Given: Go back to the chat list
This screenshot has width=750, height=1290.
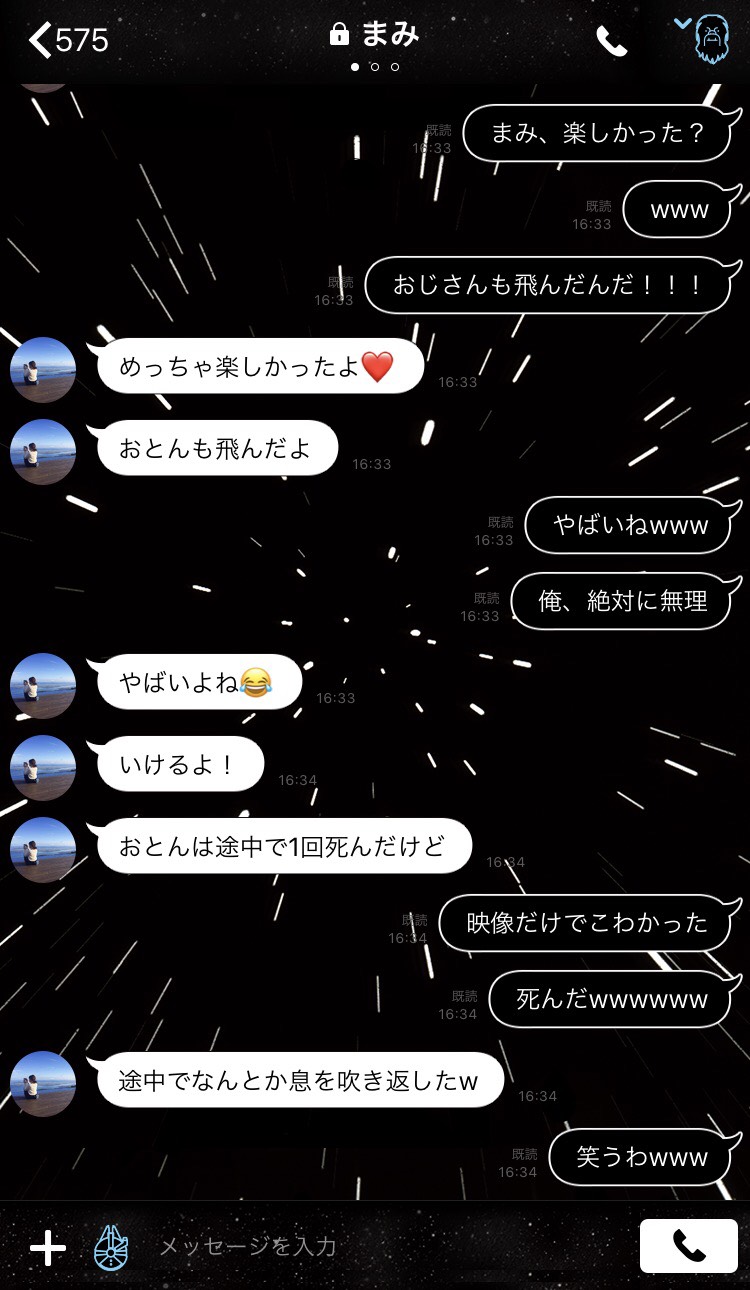Looking at the screenshot, I should (x=66, y=41).
